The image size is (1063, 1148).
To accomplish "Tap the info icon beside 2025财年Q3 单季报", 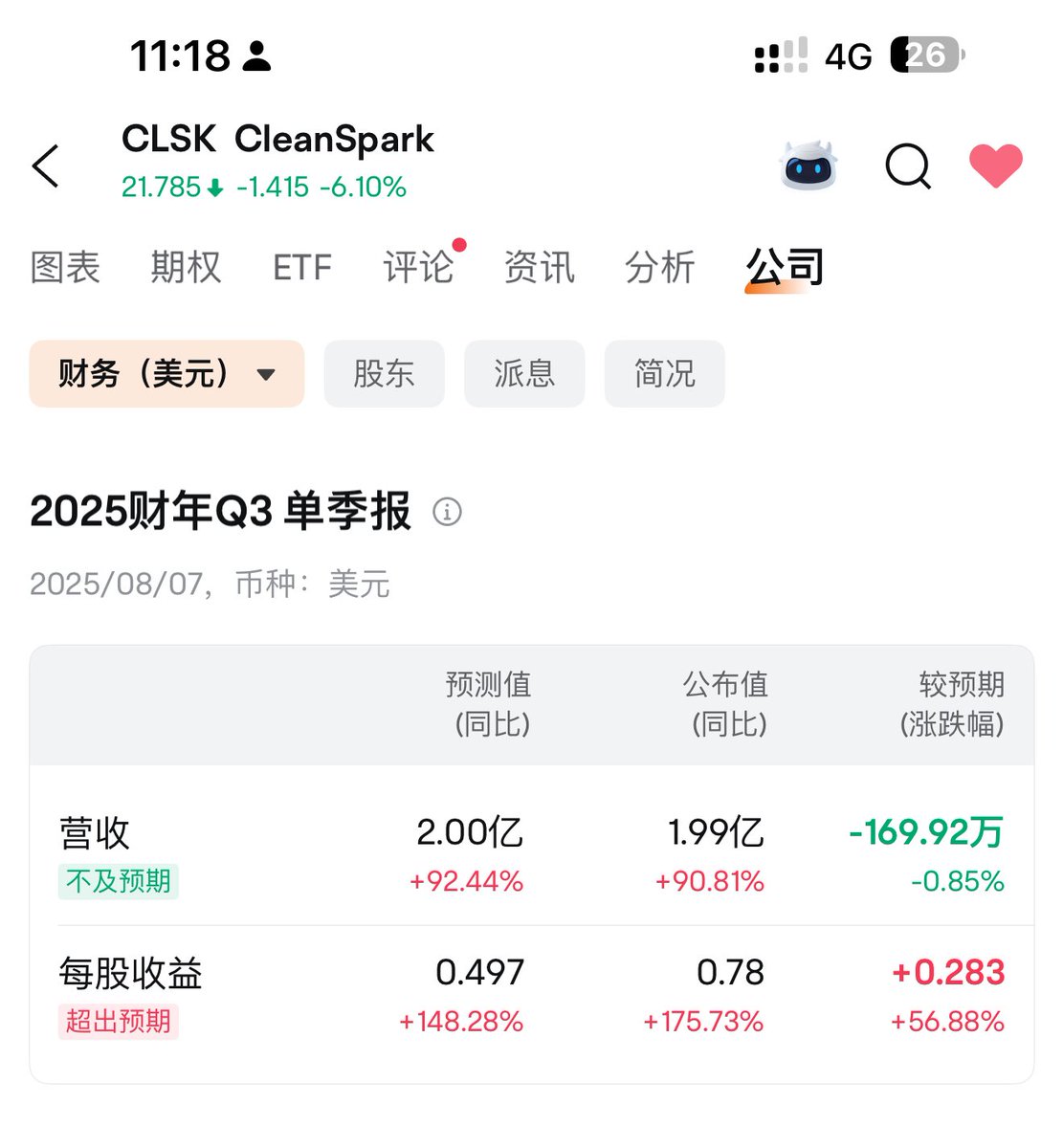I will point(447,512).
